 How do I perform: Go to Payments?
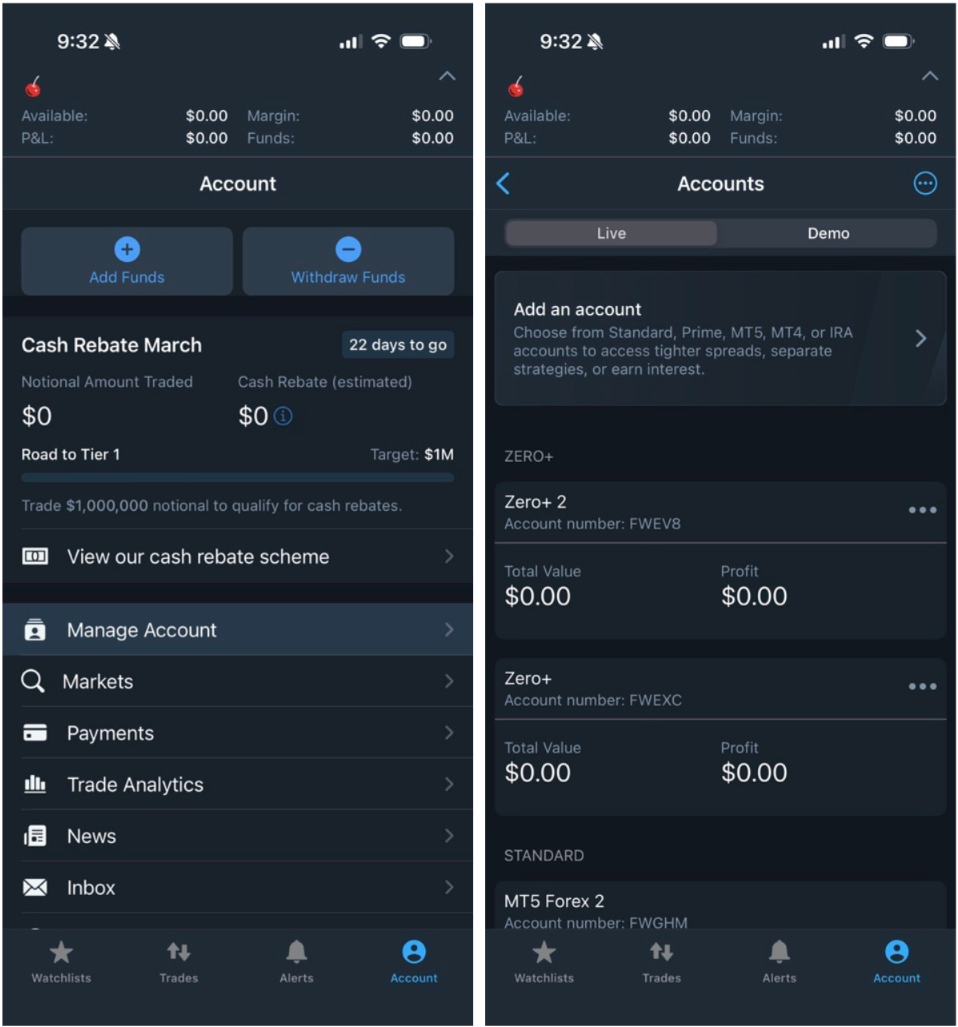(237, 733)
